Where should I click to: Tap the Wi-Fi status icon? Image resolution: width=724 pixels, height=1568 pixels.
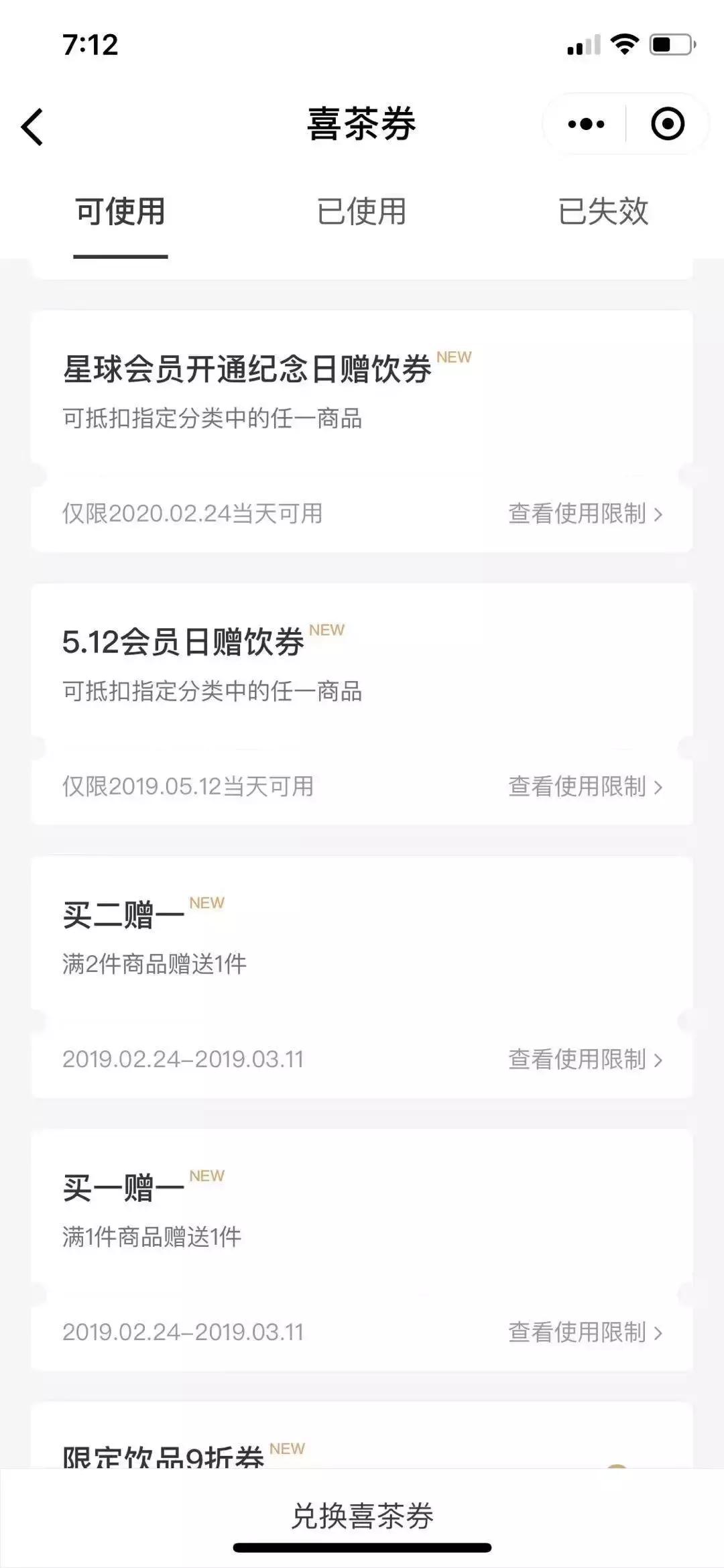tap(624, 44)
